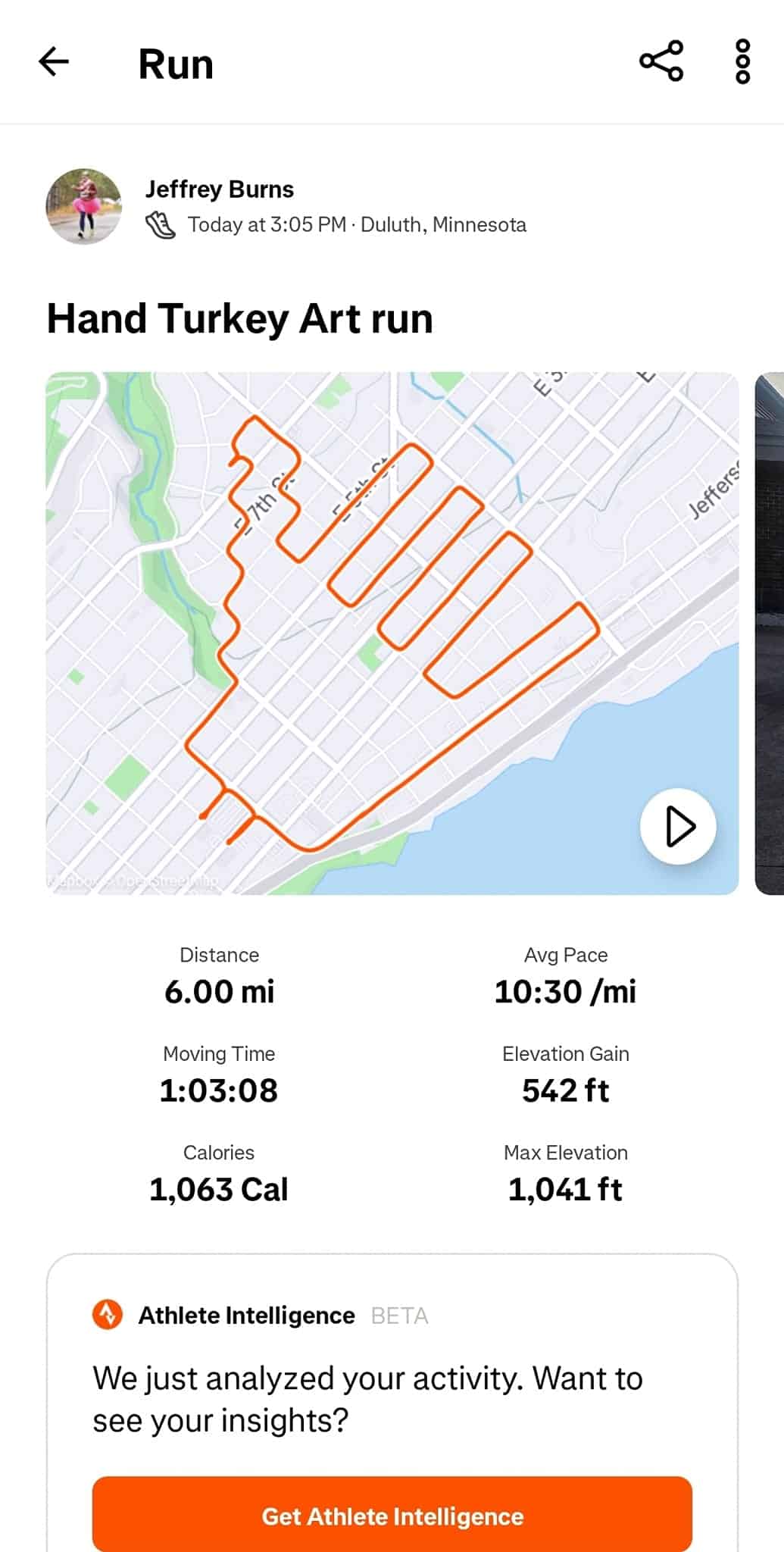The image size is (784, 1552).
Task: Tap Get Athlete Intelligence button
Action: point(392,1516)
